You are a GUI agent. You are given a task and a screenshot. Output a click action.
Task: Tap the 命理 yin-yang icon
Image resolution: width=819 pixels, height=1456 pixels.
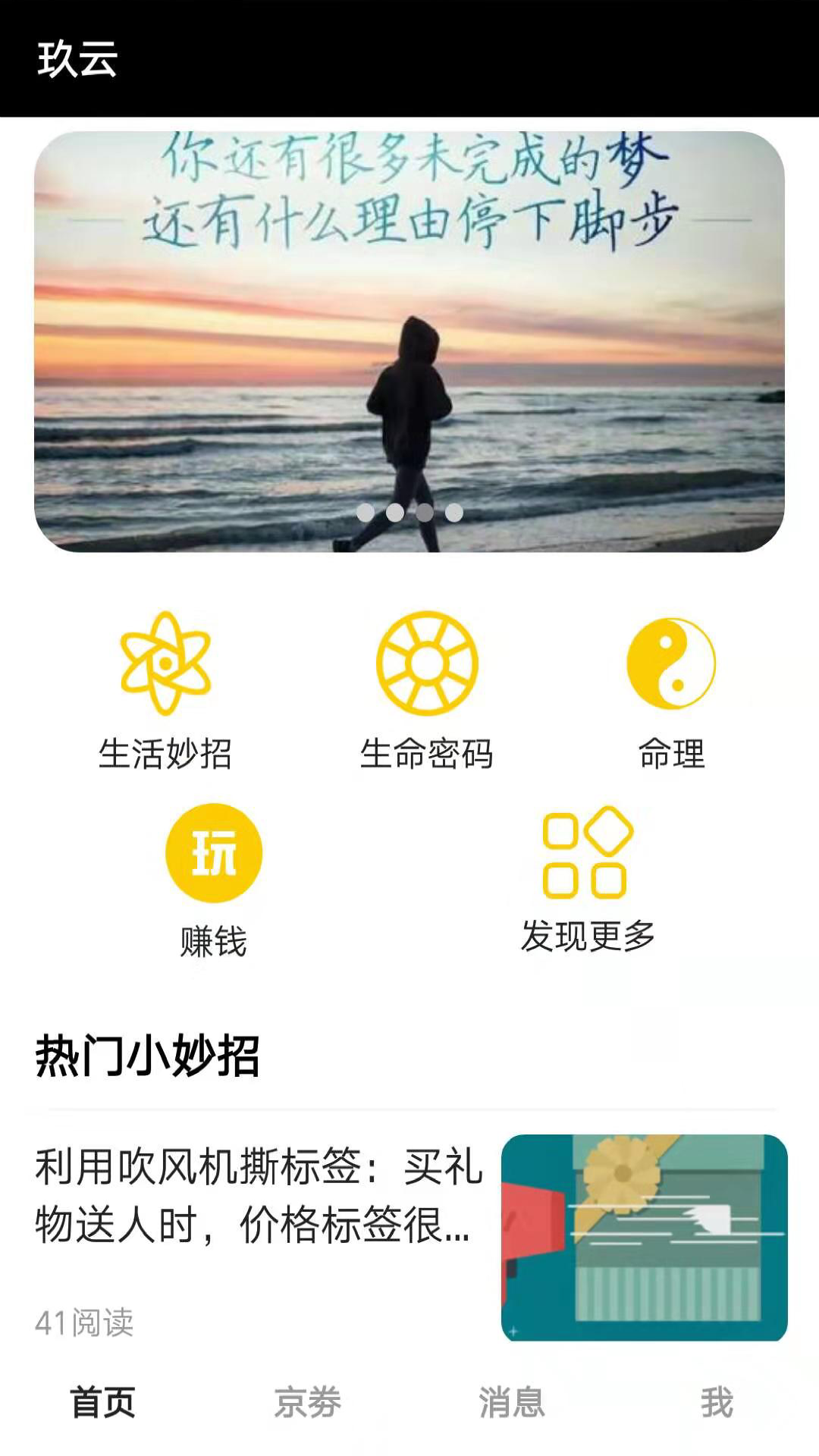pyautogui.click(x=671, y=664)
